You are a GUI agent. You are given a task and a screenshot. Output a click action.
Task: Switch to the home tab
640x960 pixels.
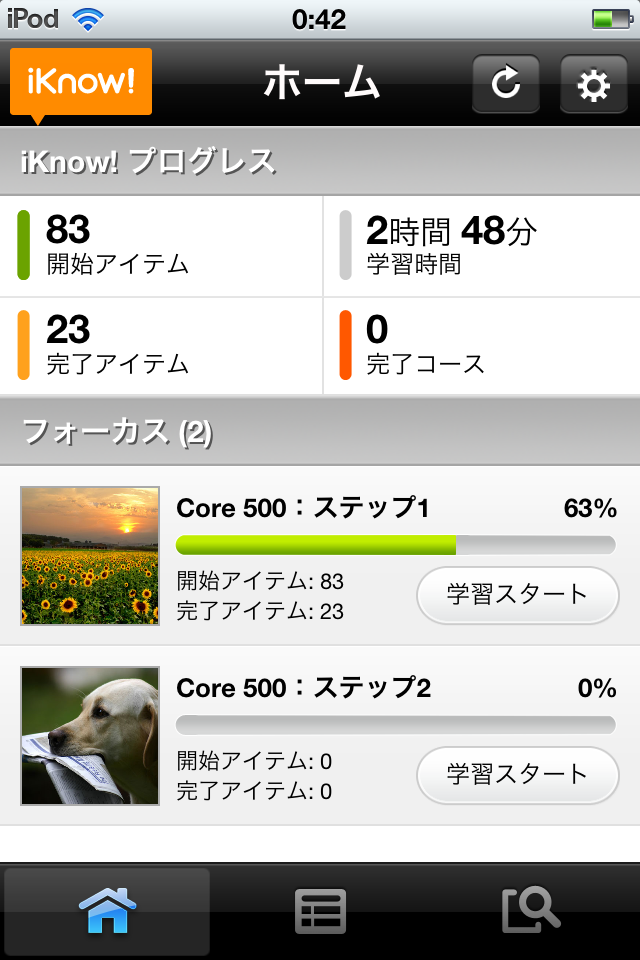[107, 911]
